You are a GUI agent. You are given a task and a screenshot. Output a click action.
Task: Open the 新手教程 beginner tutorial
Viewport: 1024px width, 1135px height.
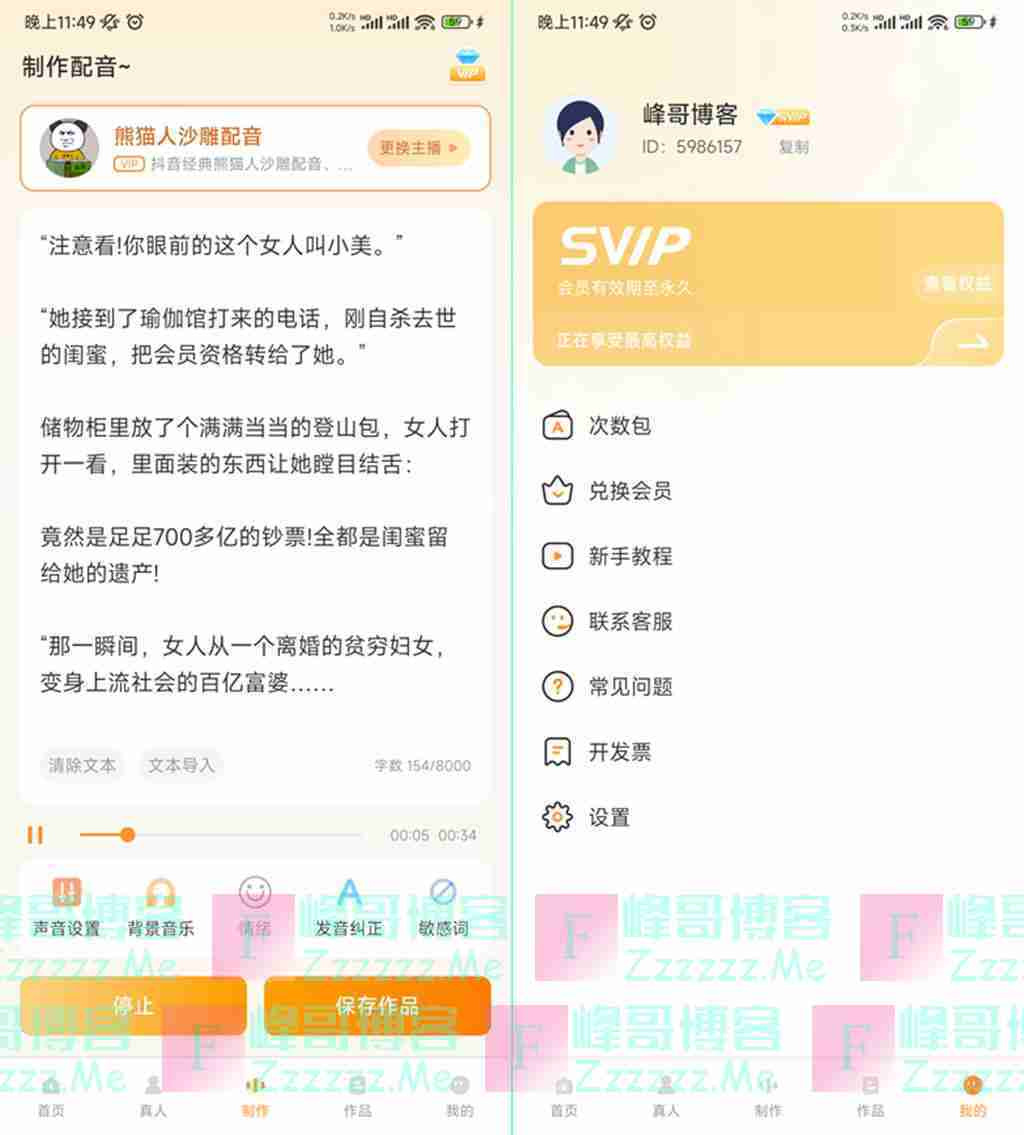629,556
